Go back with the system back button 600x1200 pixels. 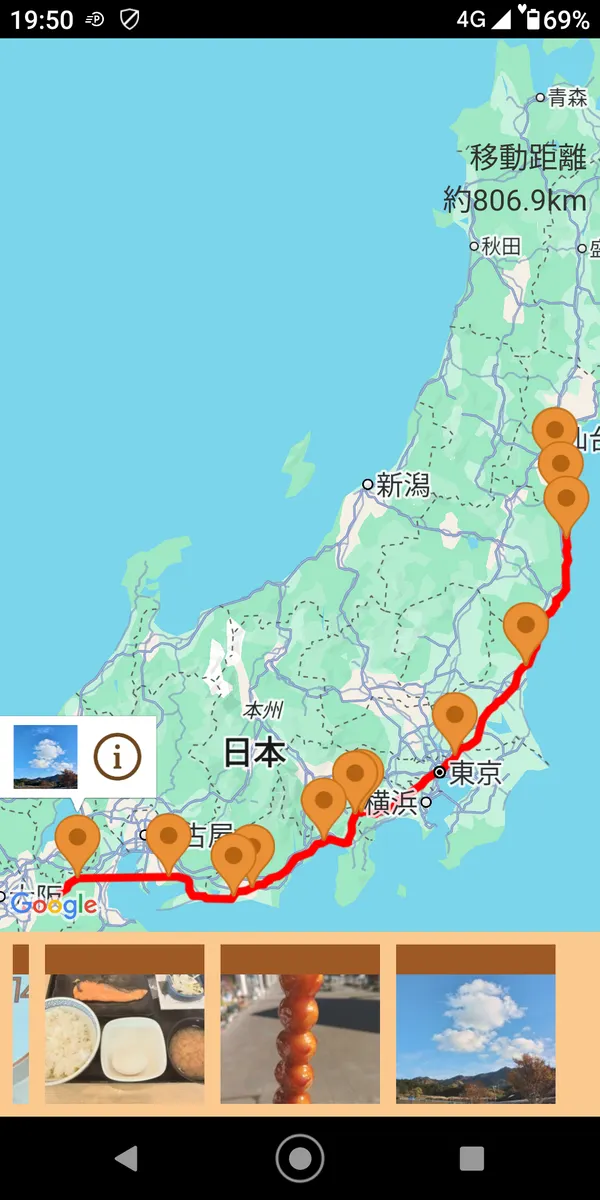(126, 1159)
